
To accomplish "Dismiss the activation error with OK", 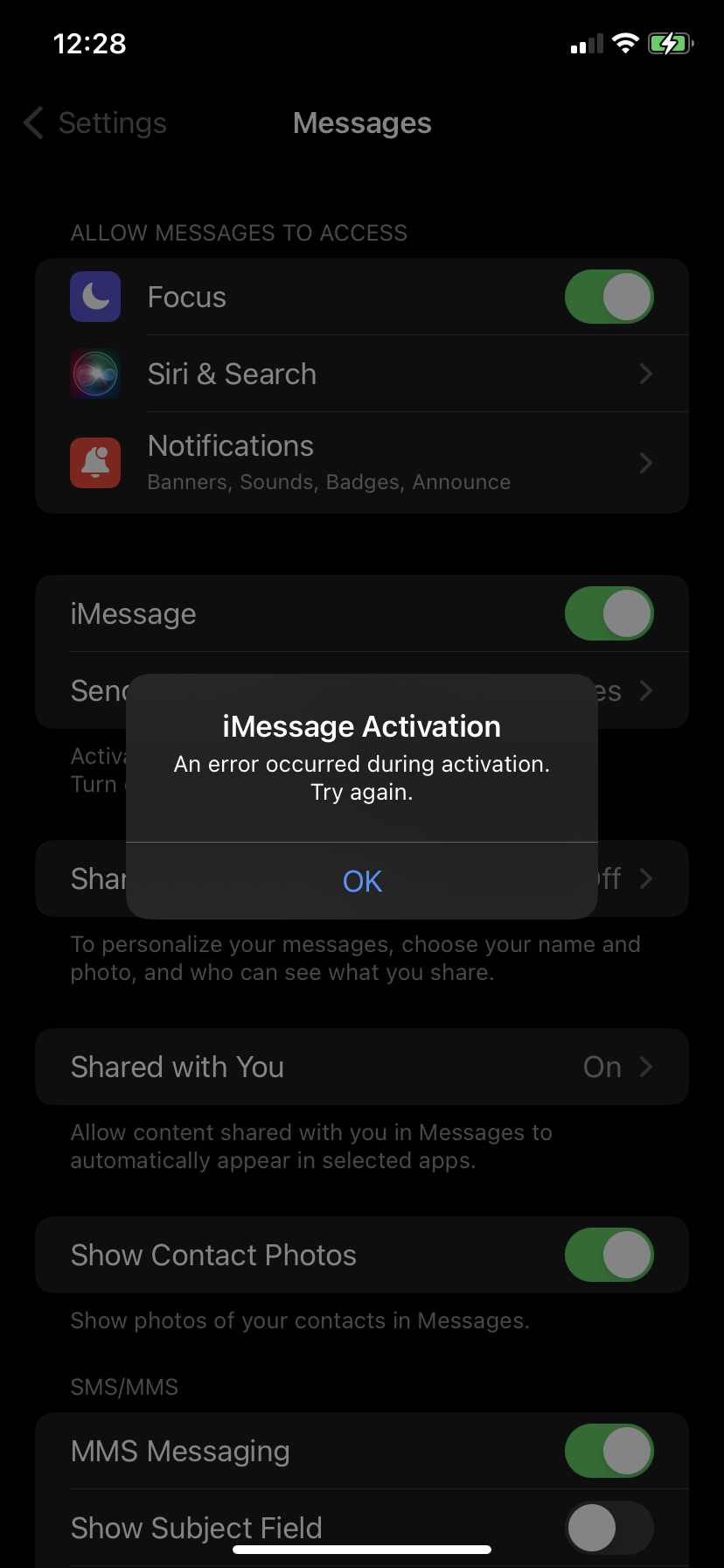I will pos(362,881).
